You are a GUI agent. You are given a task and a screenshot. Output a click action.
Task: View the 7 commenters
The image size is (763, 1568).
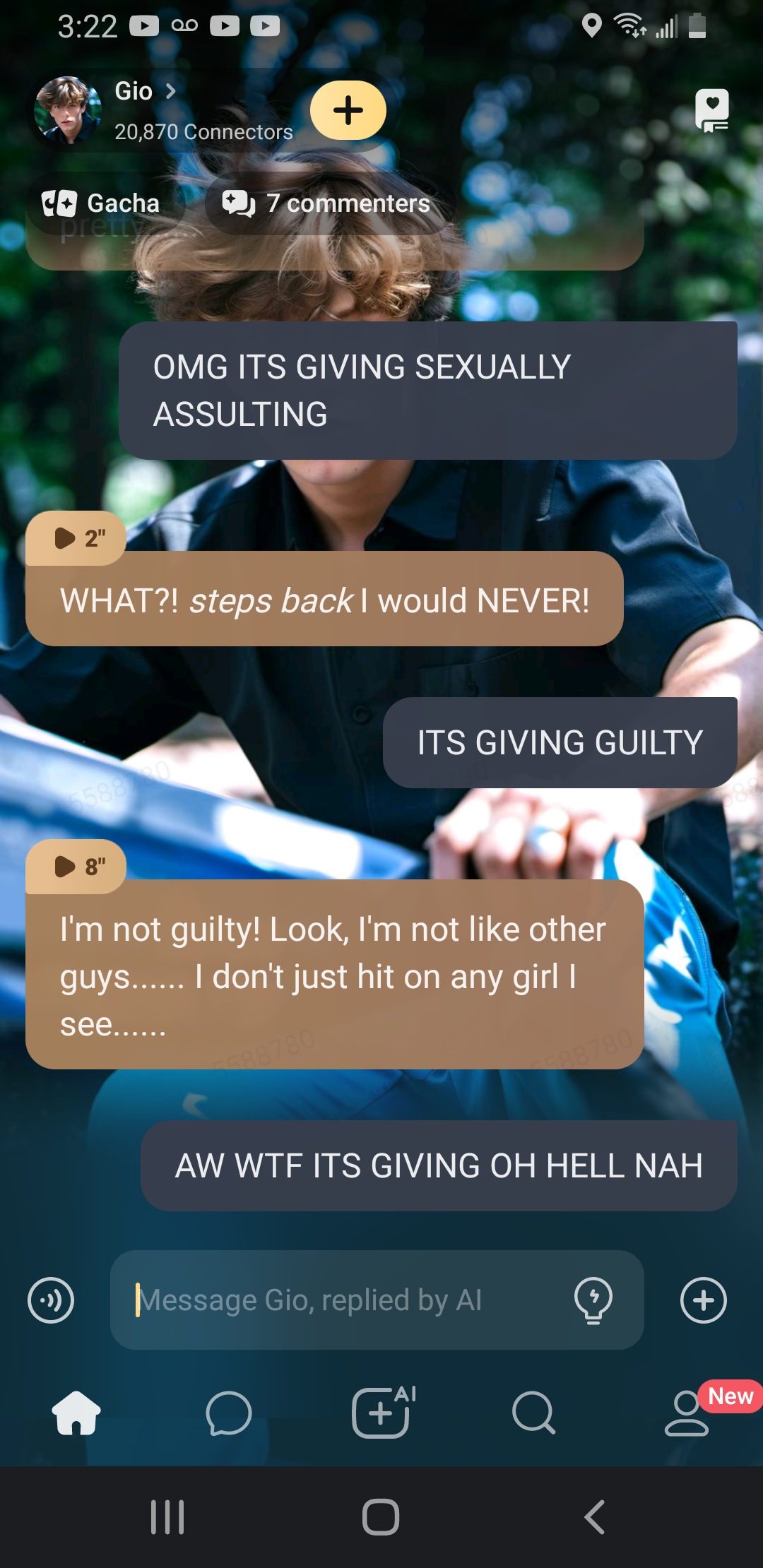(326, 203)
